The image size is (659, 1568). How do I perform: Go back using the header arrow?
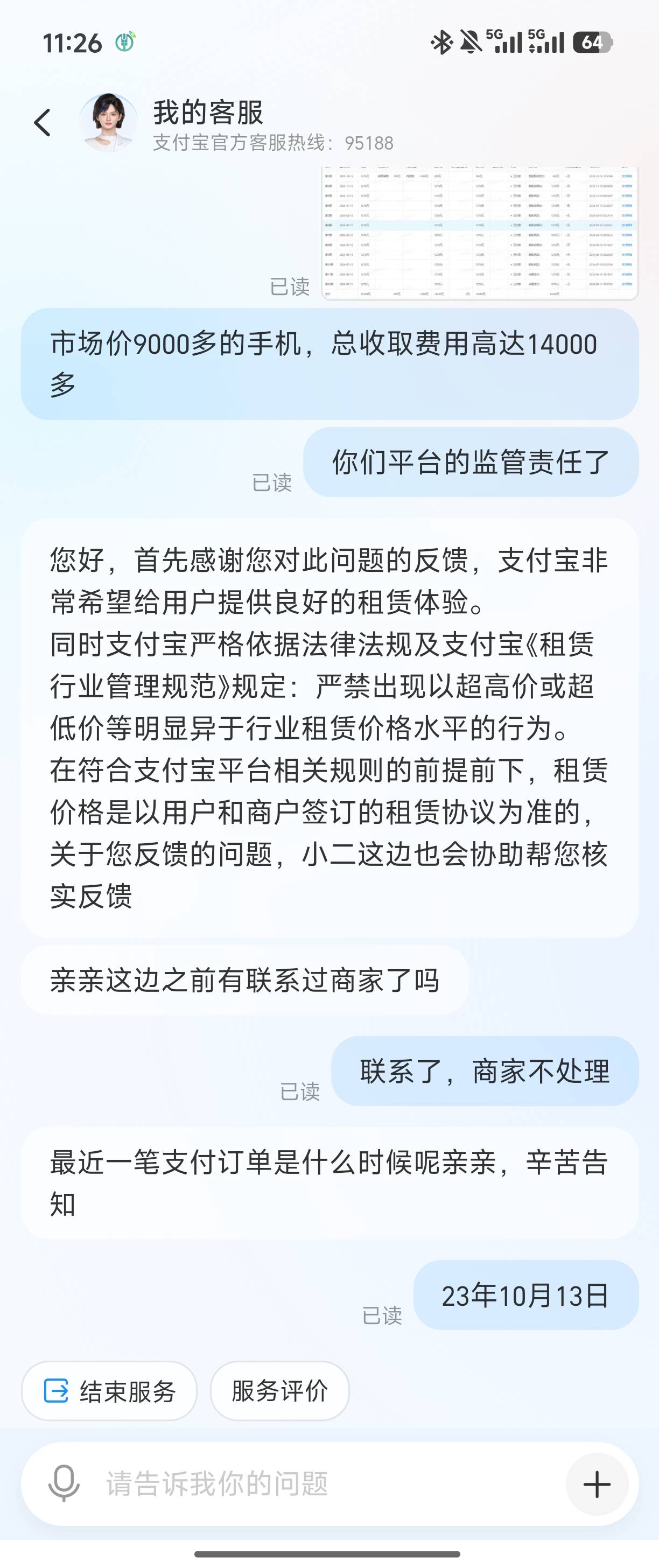click(42, 123)
